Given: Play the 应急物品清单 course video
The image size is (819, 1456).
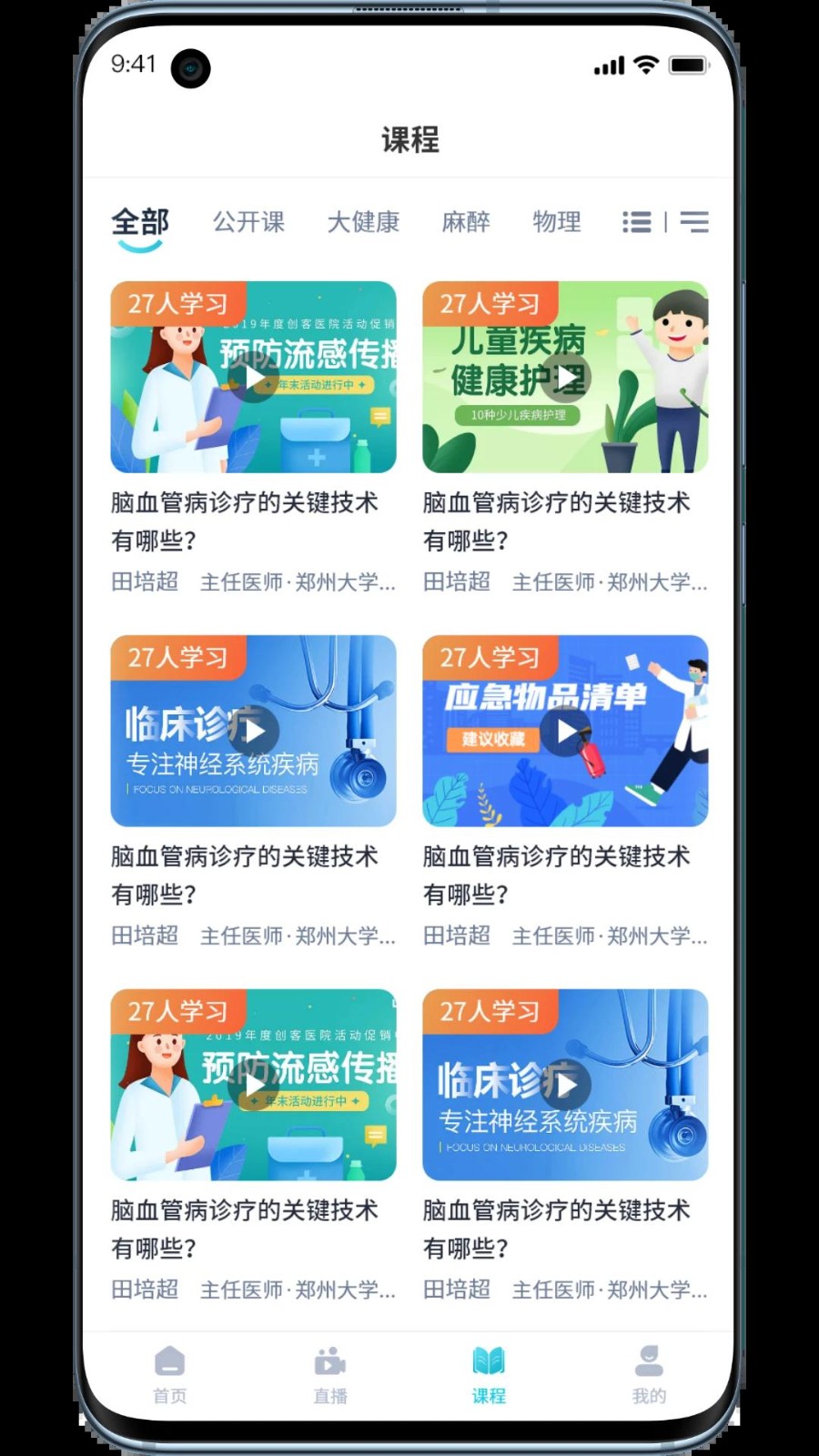Looking at the screenshot, I should pyautogui.click(x=565, y=732).
